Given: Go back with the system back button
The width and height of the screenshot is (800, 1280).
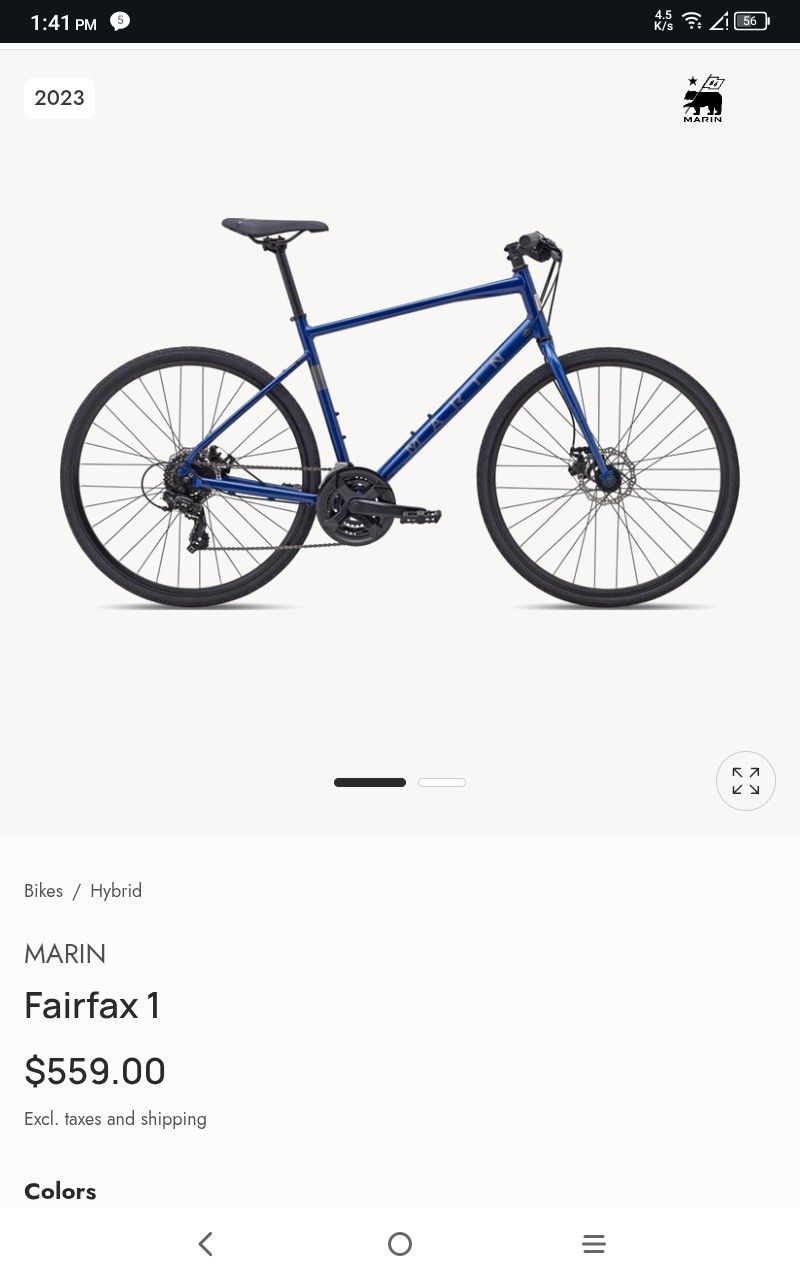Looking at the screenshot, I should [206, 1244].
